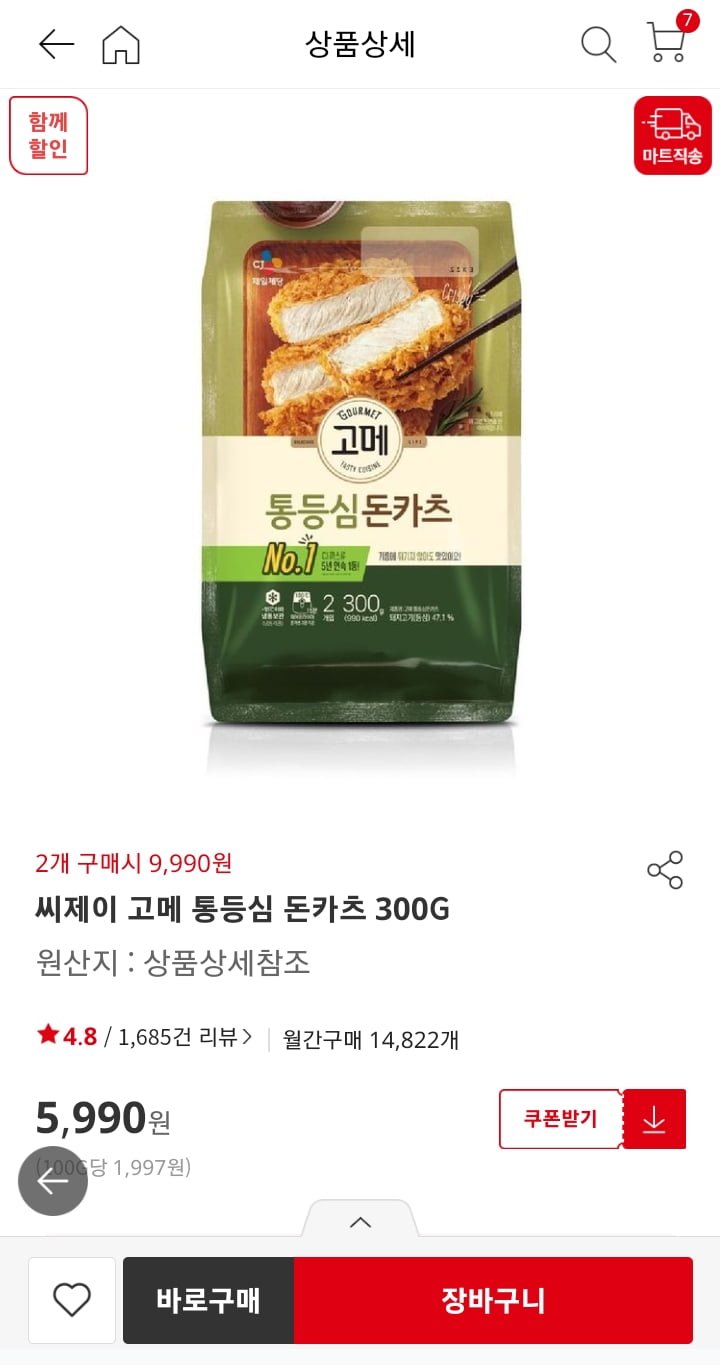Open the shopping cart with 7 items
720x1365 pixels.
click(667, 42)
